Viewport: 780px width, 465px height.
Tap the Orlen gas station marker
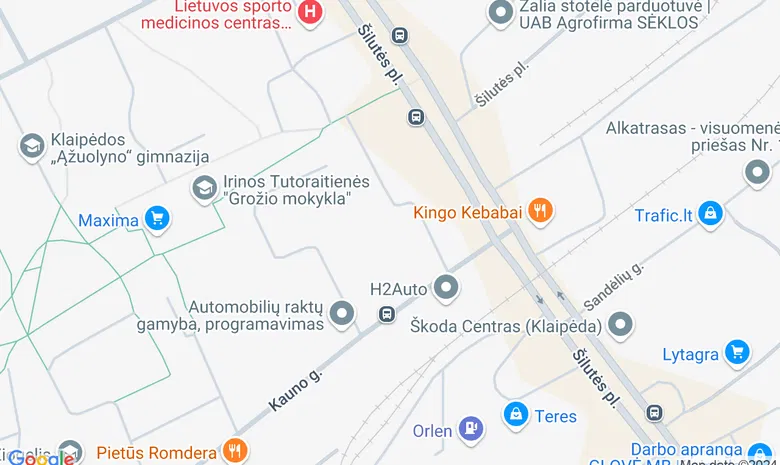click(470, 430)
